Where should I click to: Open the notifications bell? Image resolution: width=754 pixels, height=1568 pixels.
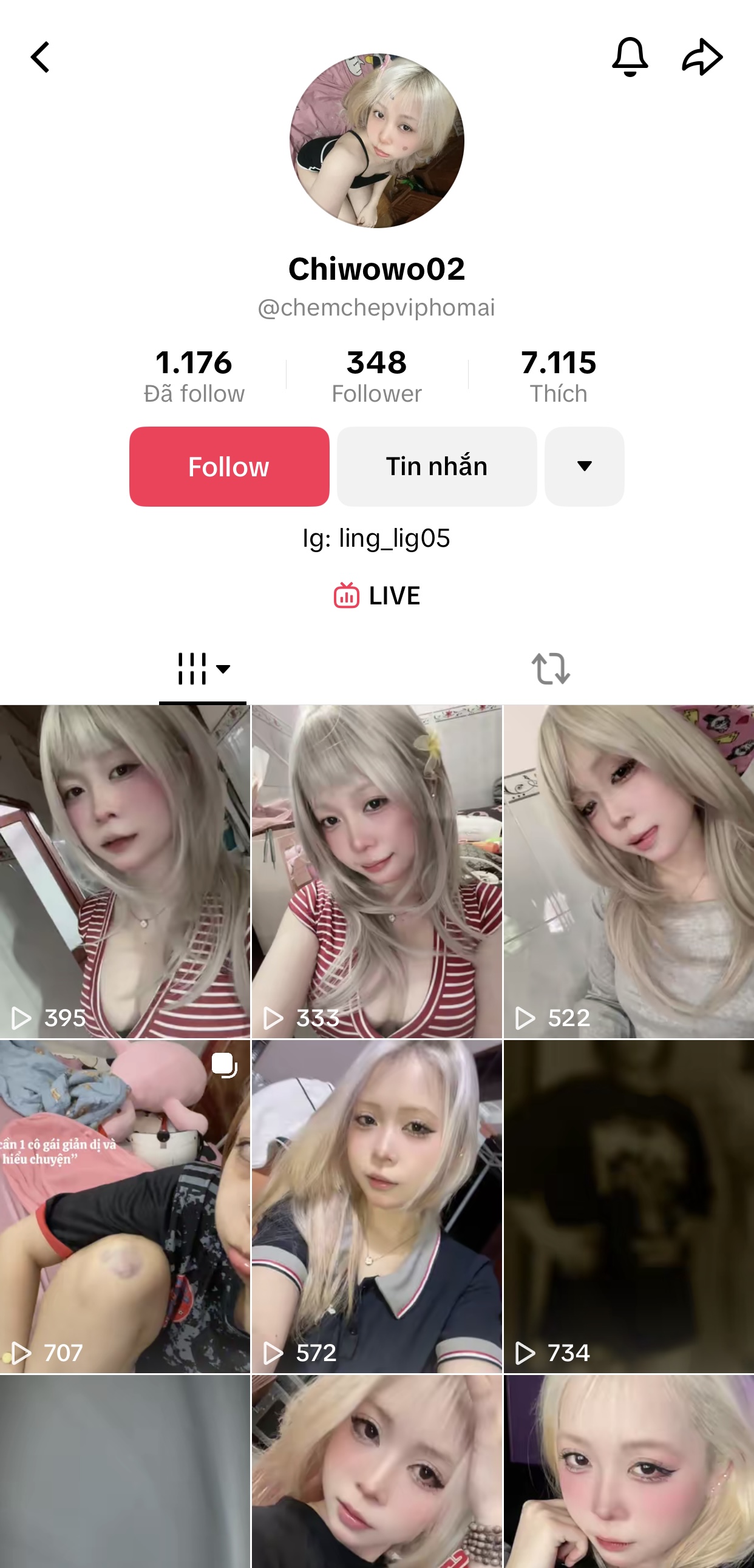pos(630,56)
